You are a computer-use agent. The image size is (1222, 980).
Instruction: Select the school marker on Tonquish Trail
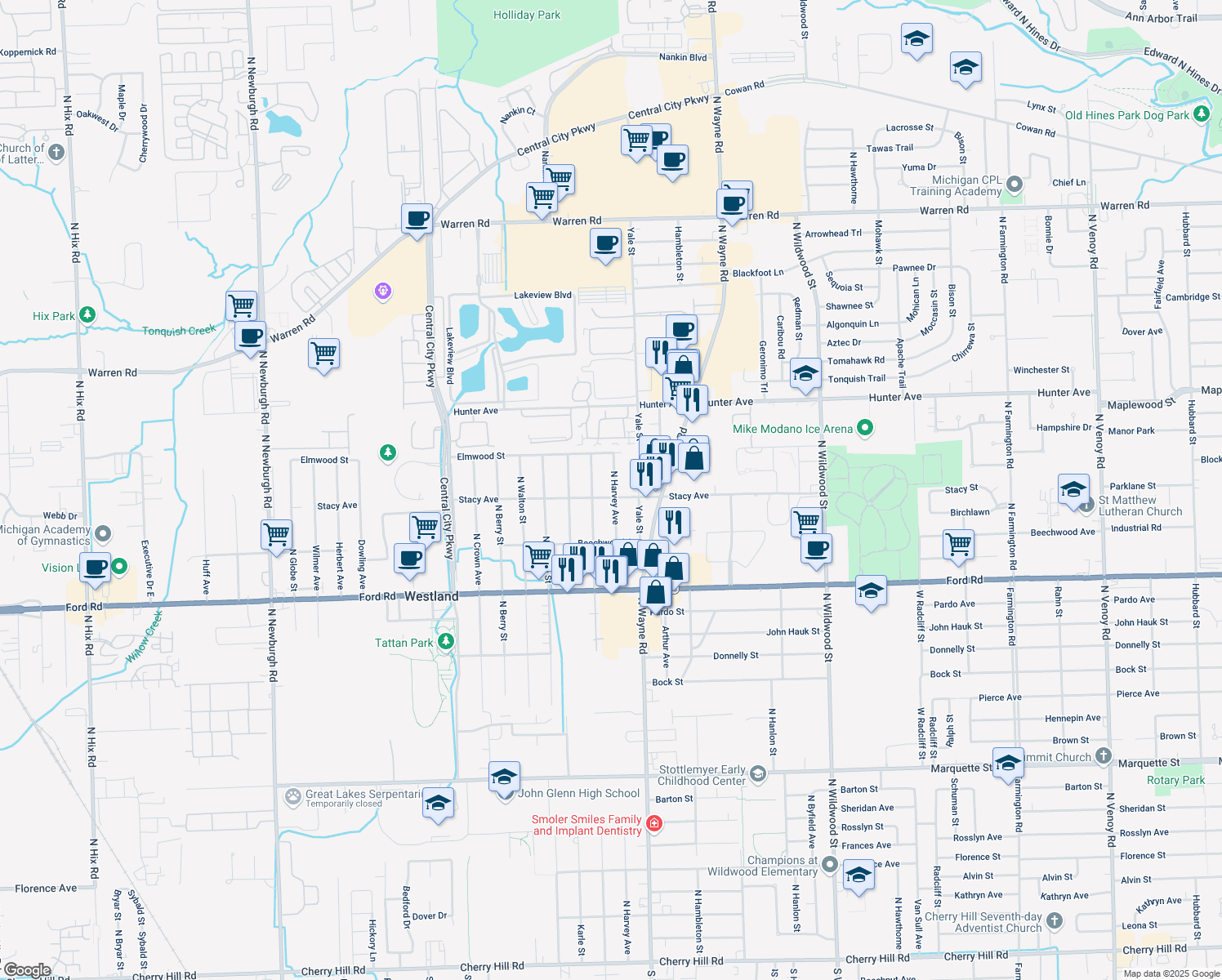click(x=805, y=373)
